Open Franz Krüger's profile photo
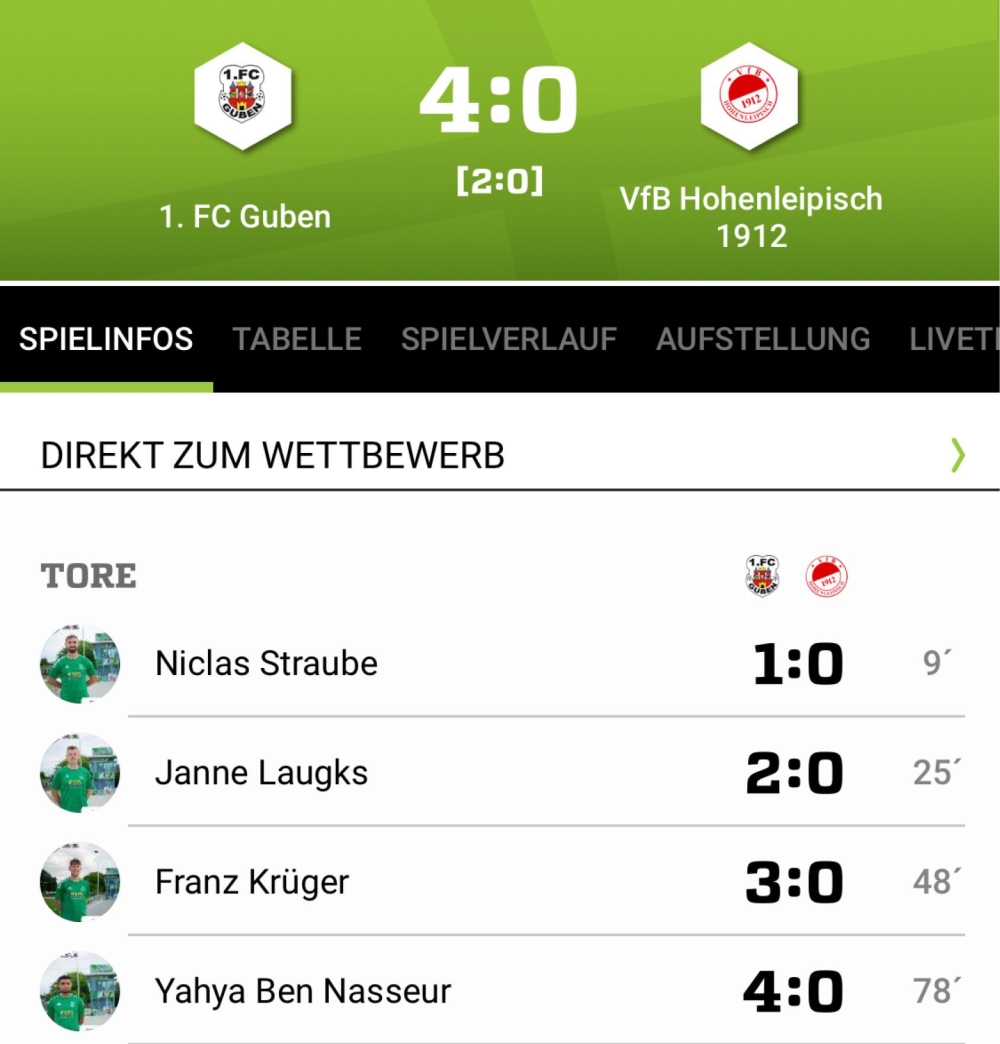Viewport: 1000px width, 1044px height. tap(79, 882)
